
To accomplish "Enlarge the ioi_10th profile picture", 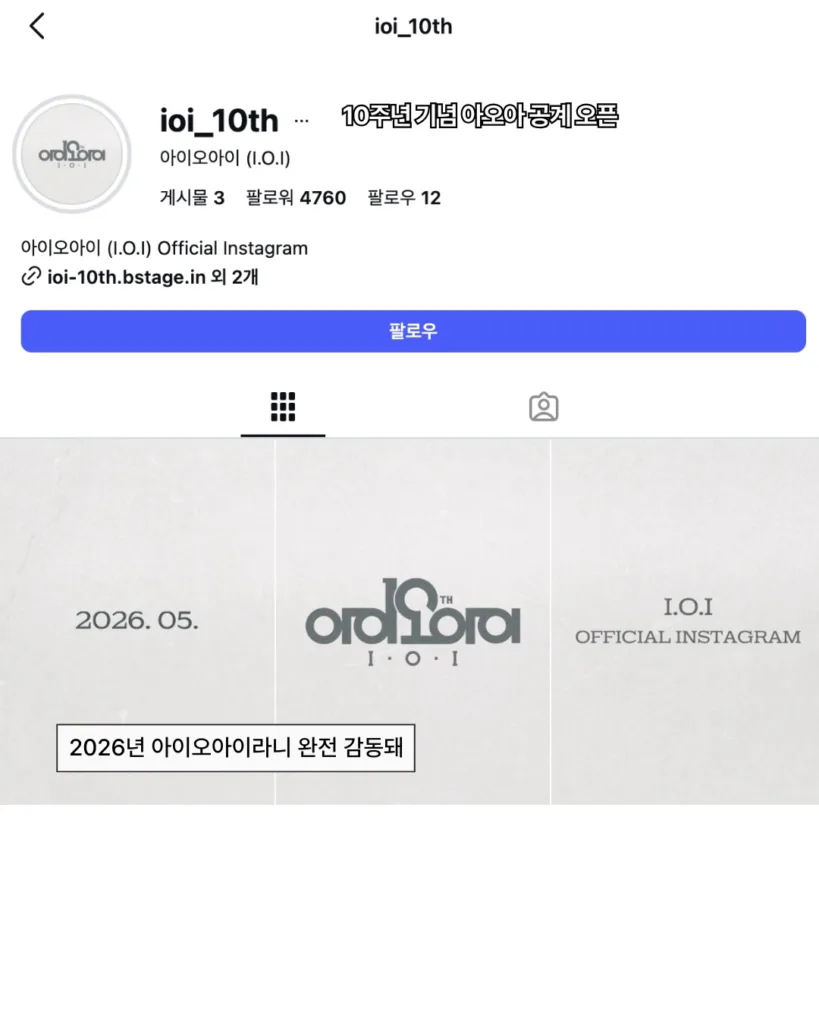I will tap(72, 154).
